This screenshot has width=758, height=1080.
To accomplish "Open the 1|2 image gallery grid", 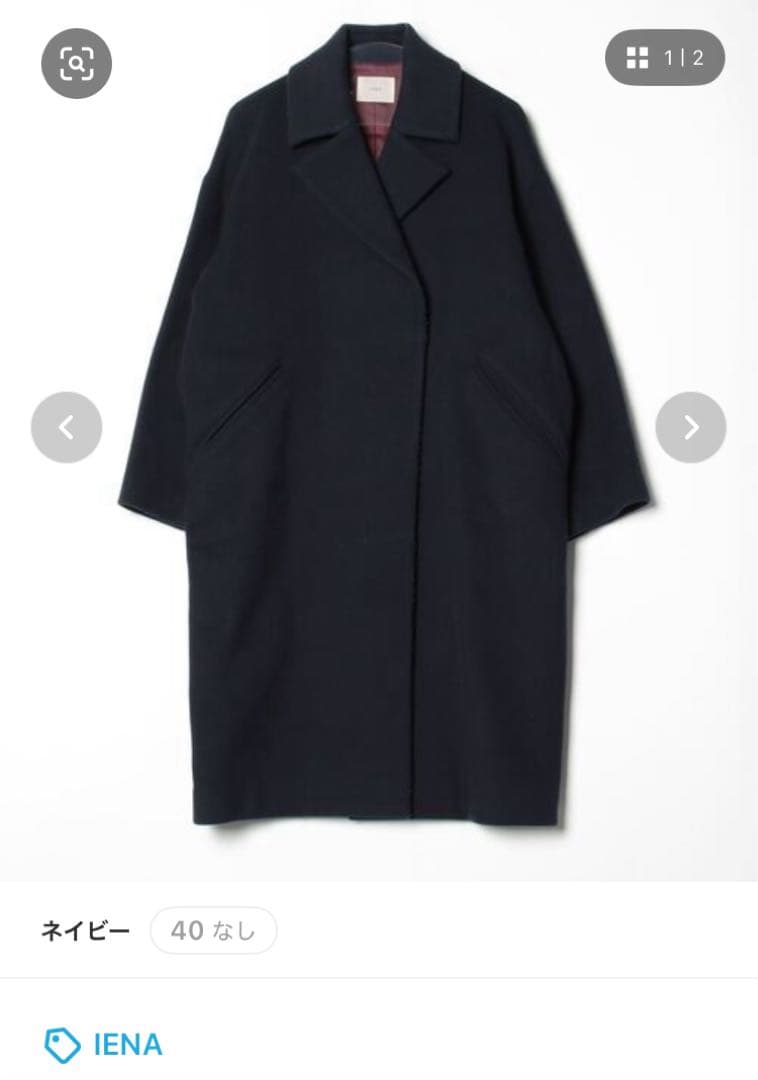I will click(664, 58).
